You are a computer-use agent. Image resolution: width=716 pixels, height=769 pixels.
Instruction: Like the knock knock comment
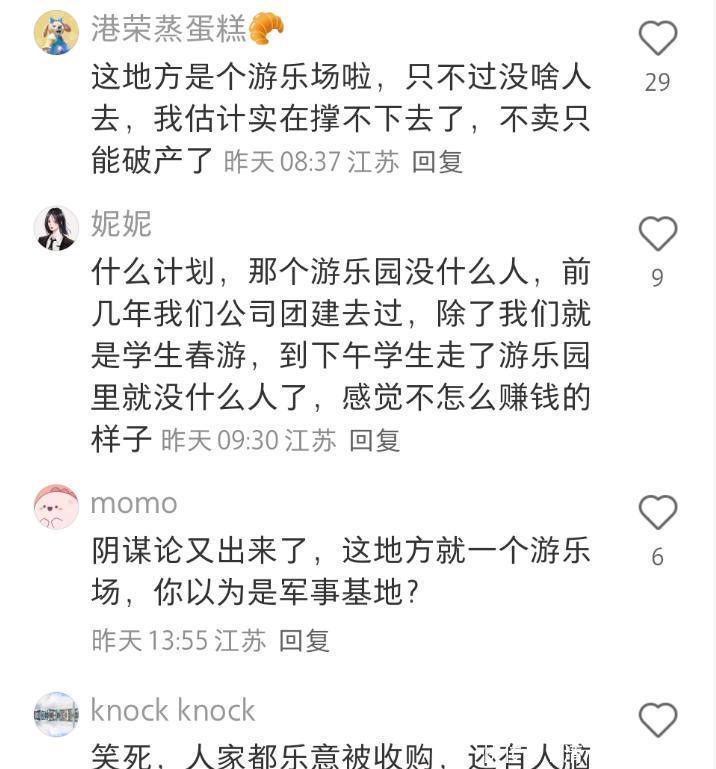click(x=657, y=720)
